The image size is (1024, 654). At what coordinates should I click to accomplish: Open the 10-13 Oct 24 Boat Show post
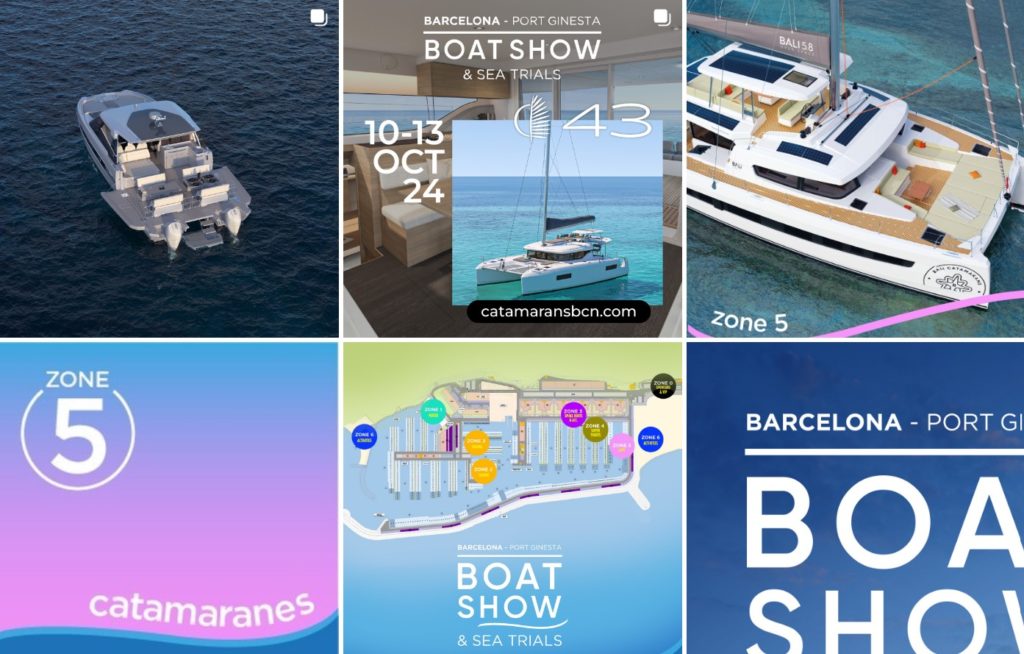point(512,168)
